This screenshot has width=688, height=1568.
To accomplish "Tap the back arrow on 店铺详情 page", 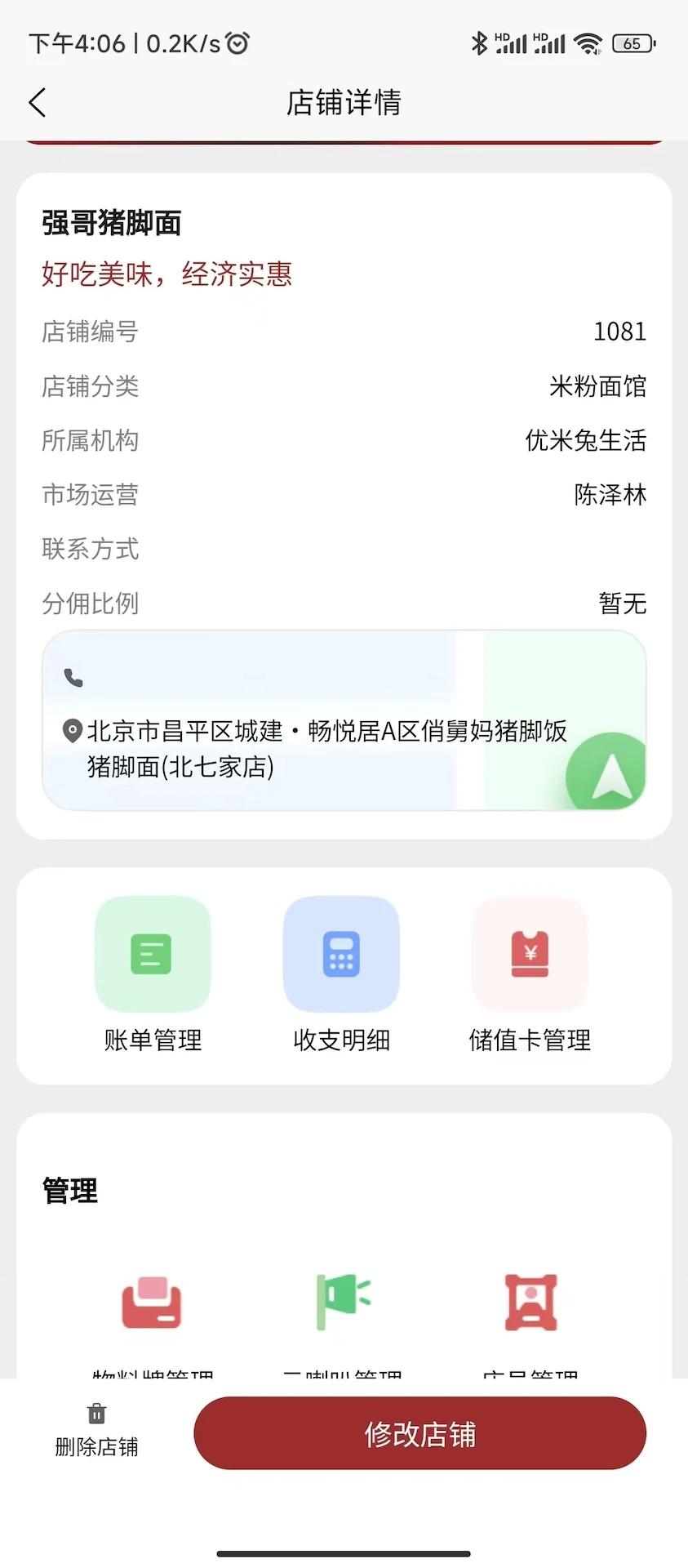I will tap(36, 103).
